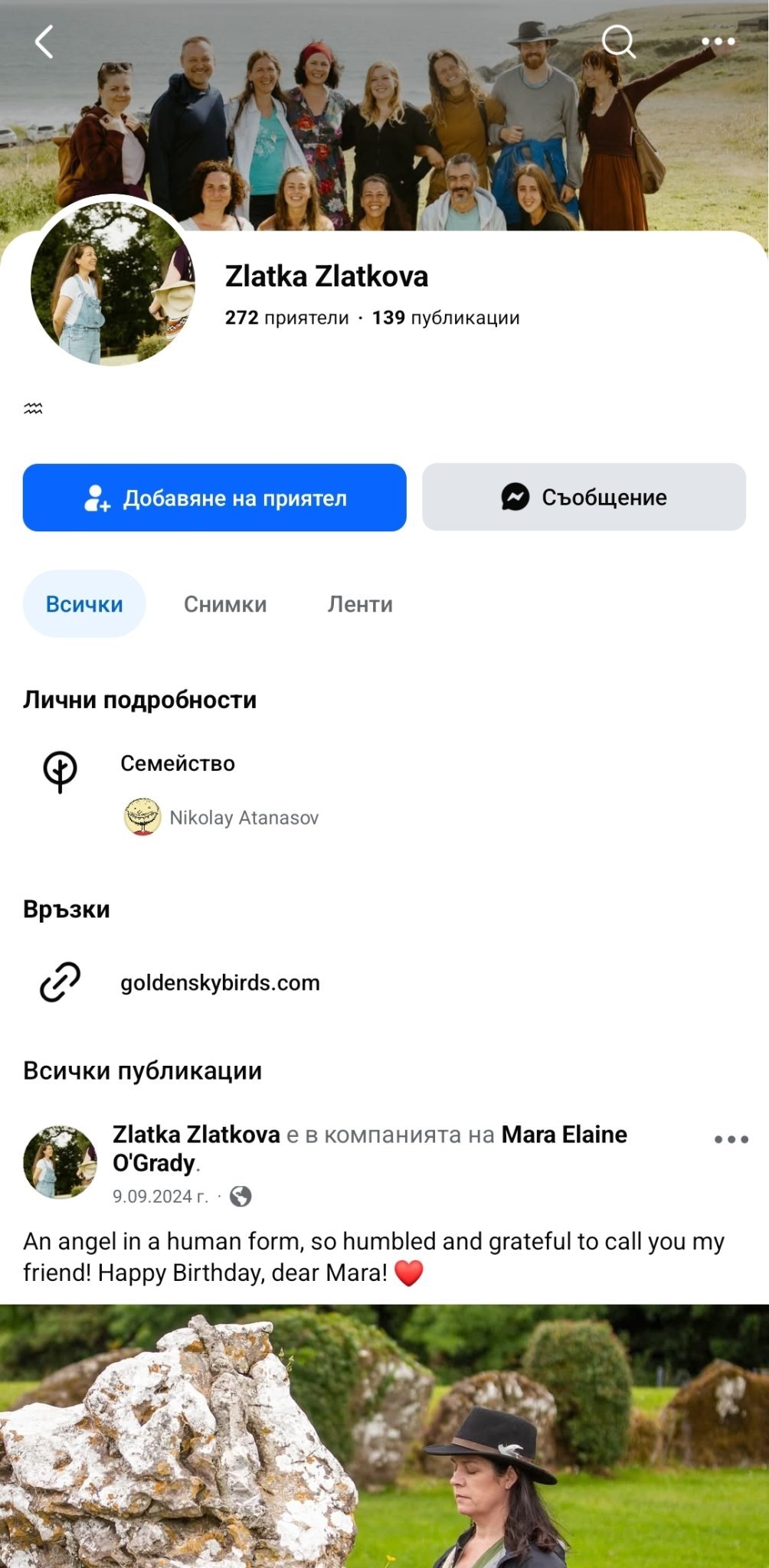This screenshot has height=1568, width=769.
Task: Open the birthday post photo with stones
Action: click(383, 1439)
